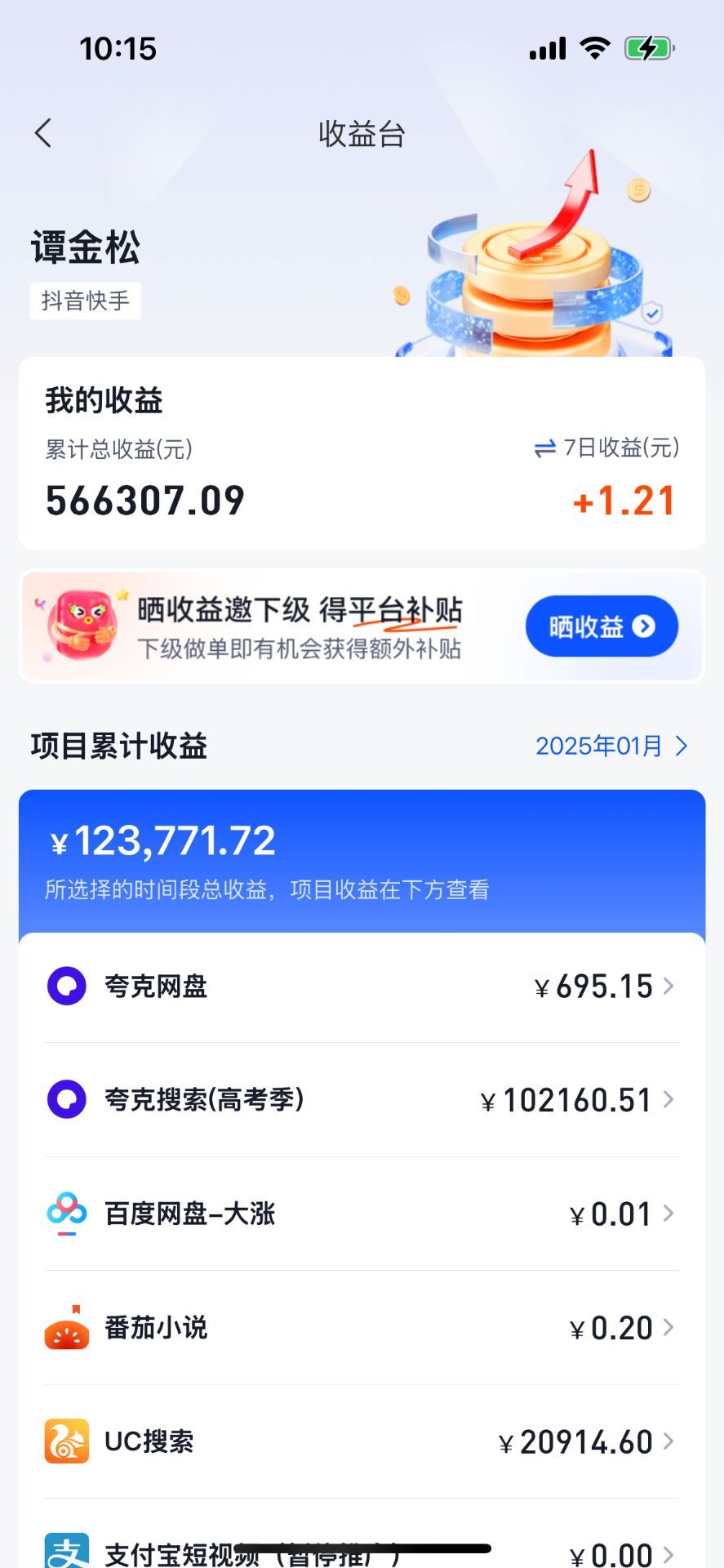Open 夸克网盘 earnings details
Viewport: 724px width, 1568px height.
click(x=362, y=987)
